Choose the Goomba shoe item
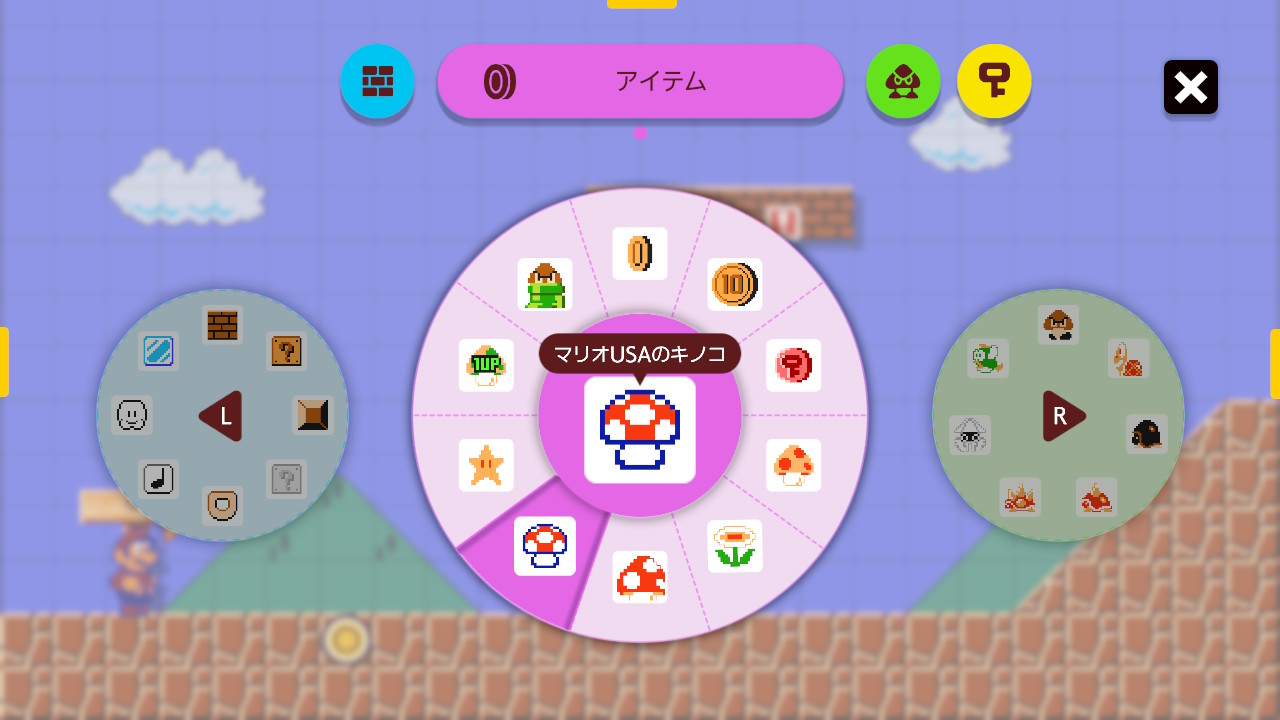The width and height of the screenshot is (1280, 720). pyautogui.click(x=545, y=285)
